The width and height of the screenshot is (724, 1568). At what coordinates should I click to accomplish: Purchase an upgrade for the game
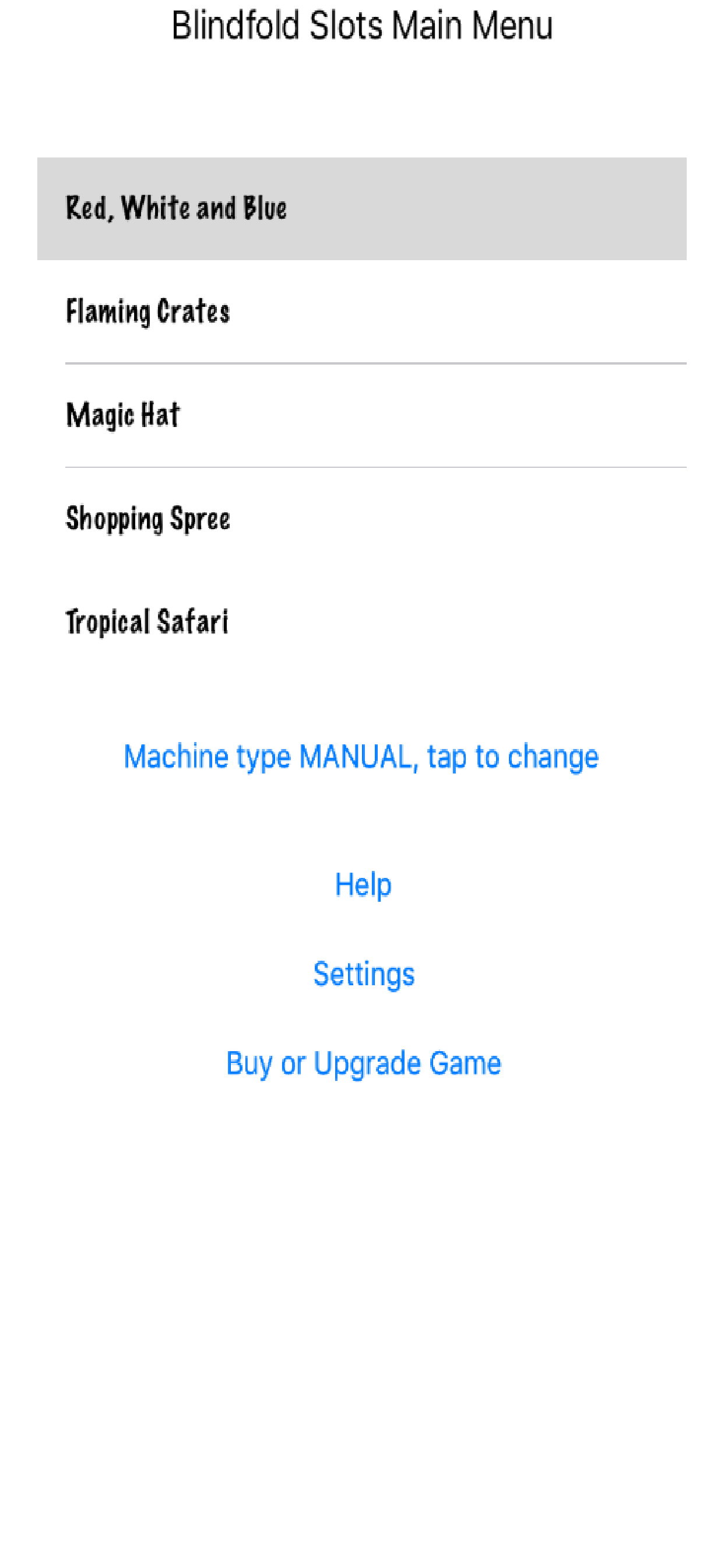click(x=364, y=1063)
